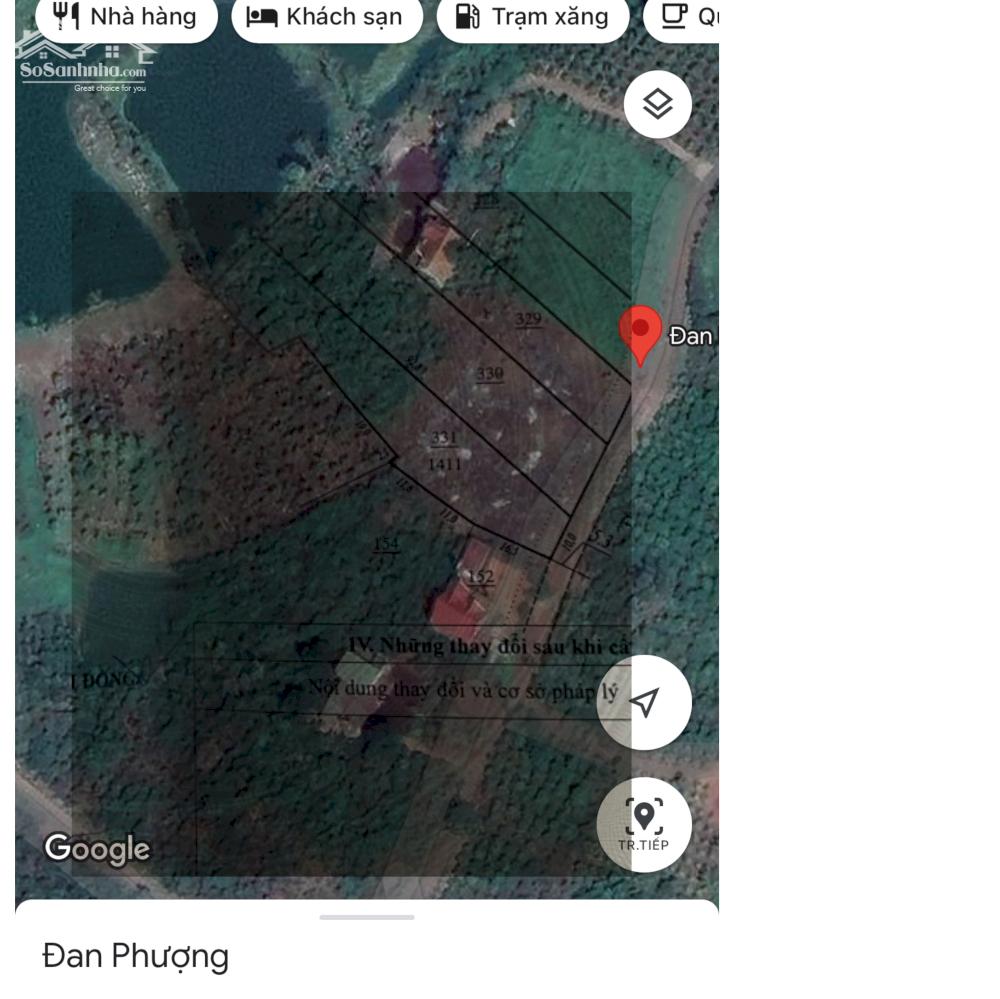1000x999 pixels.
Task: Start the TR.TIẾP live view
Action: (643, 824)
